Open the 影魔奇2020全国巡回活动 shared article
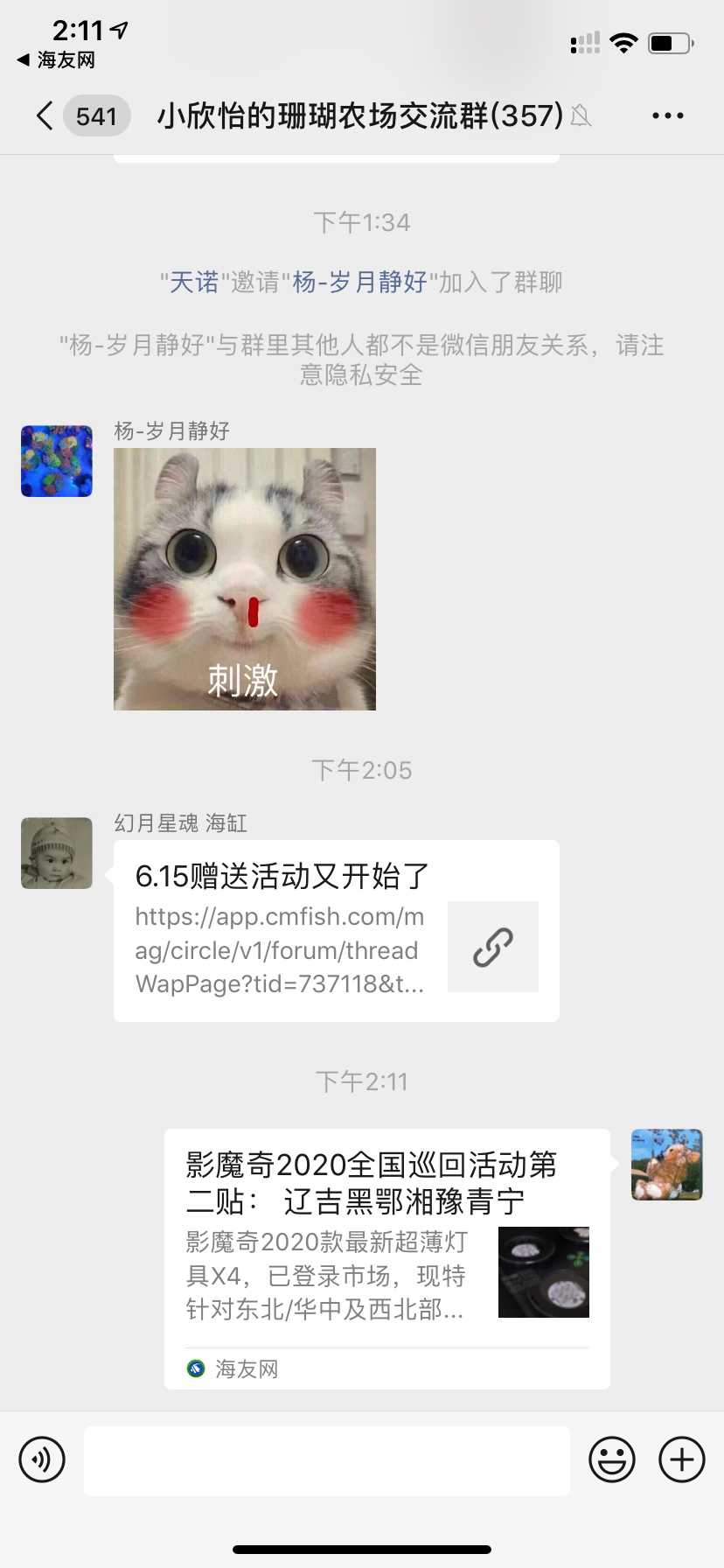The height and width of the screenshot is (1568, 724). (387, 1259)
